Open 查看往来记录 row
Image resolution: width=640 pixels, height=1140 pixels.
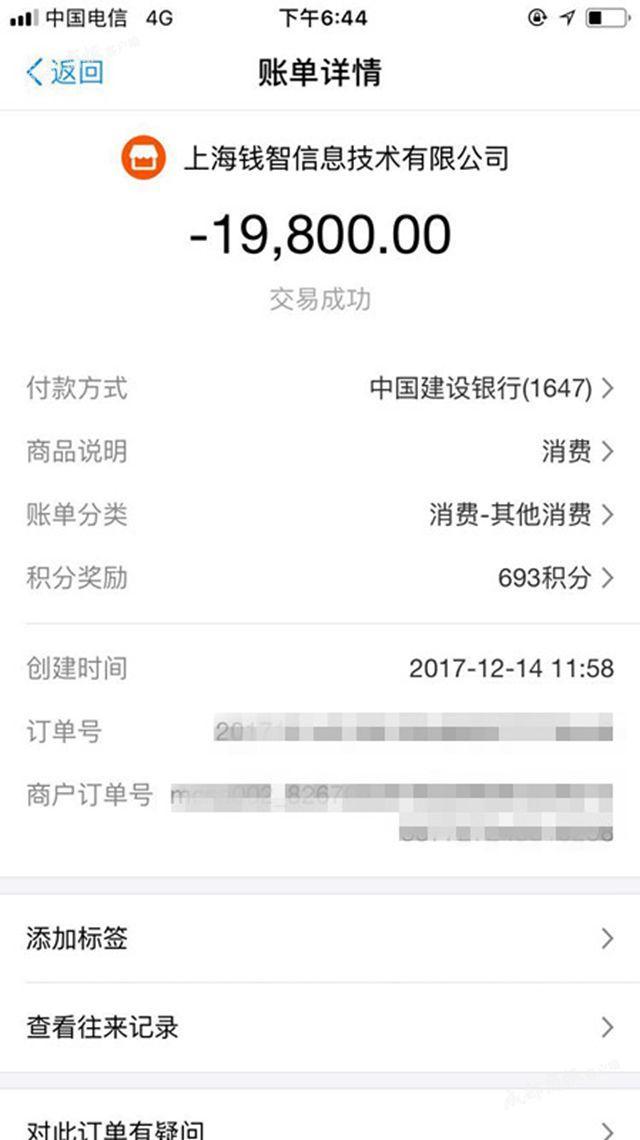pos(320,1027)
